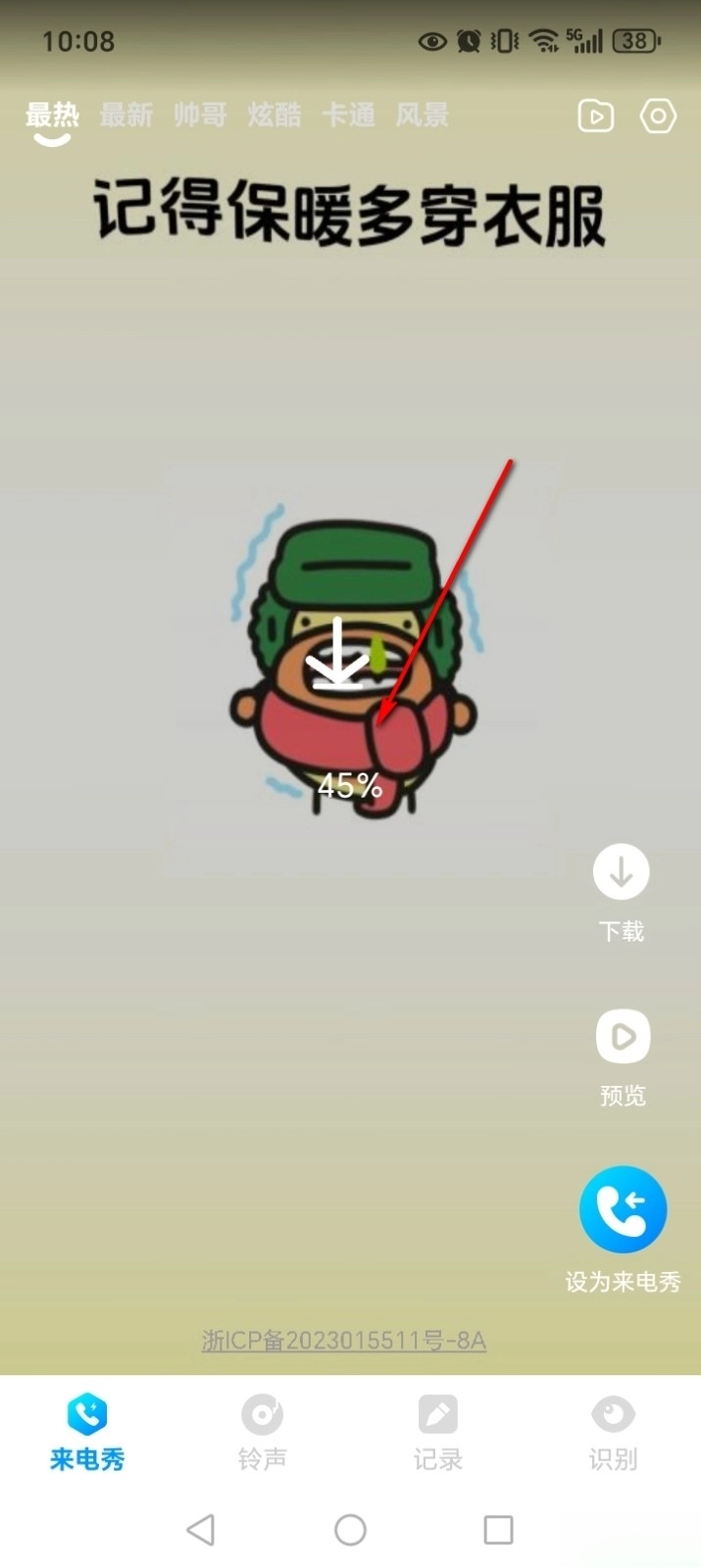Image resolution: width=701 pixels, height=1568 pixels.
Task: Show the 卡通 category
Action: point(348,116)
